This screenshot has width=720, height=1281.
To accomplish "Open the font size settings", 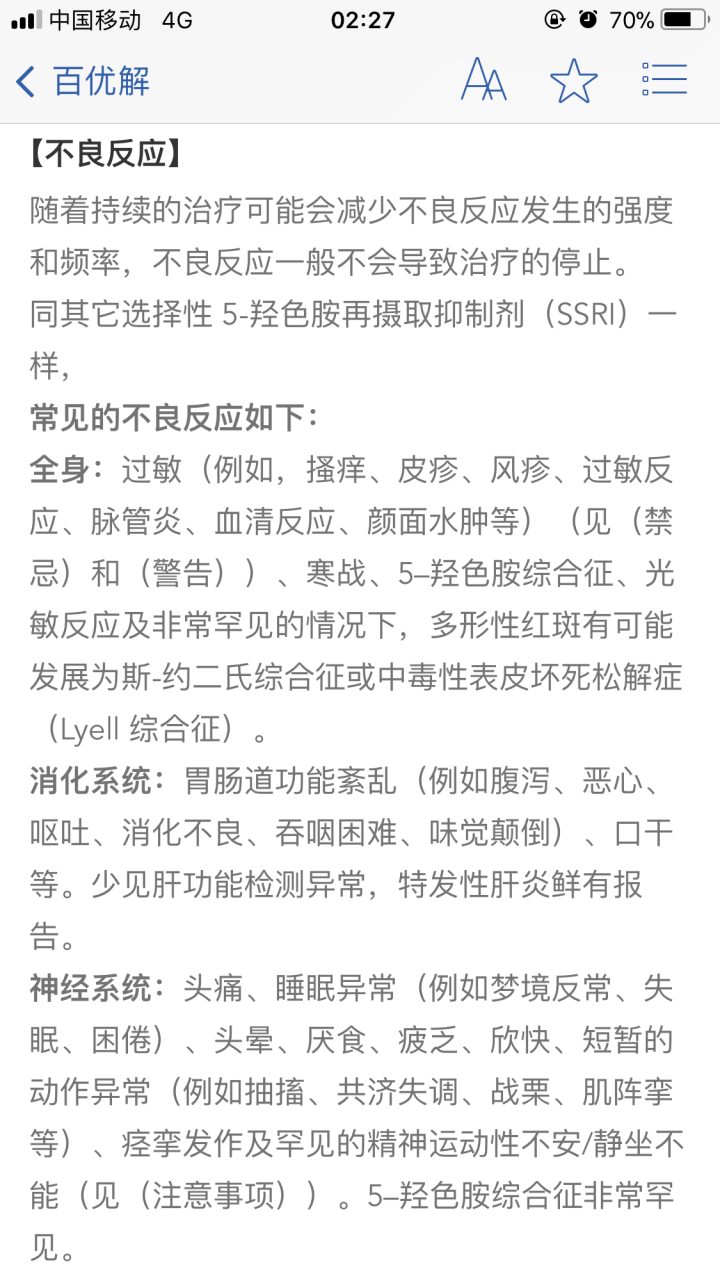I will (x=483, y=80).
